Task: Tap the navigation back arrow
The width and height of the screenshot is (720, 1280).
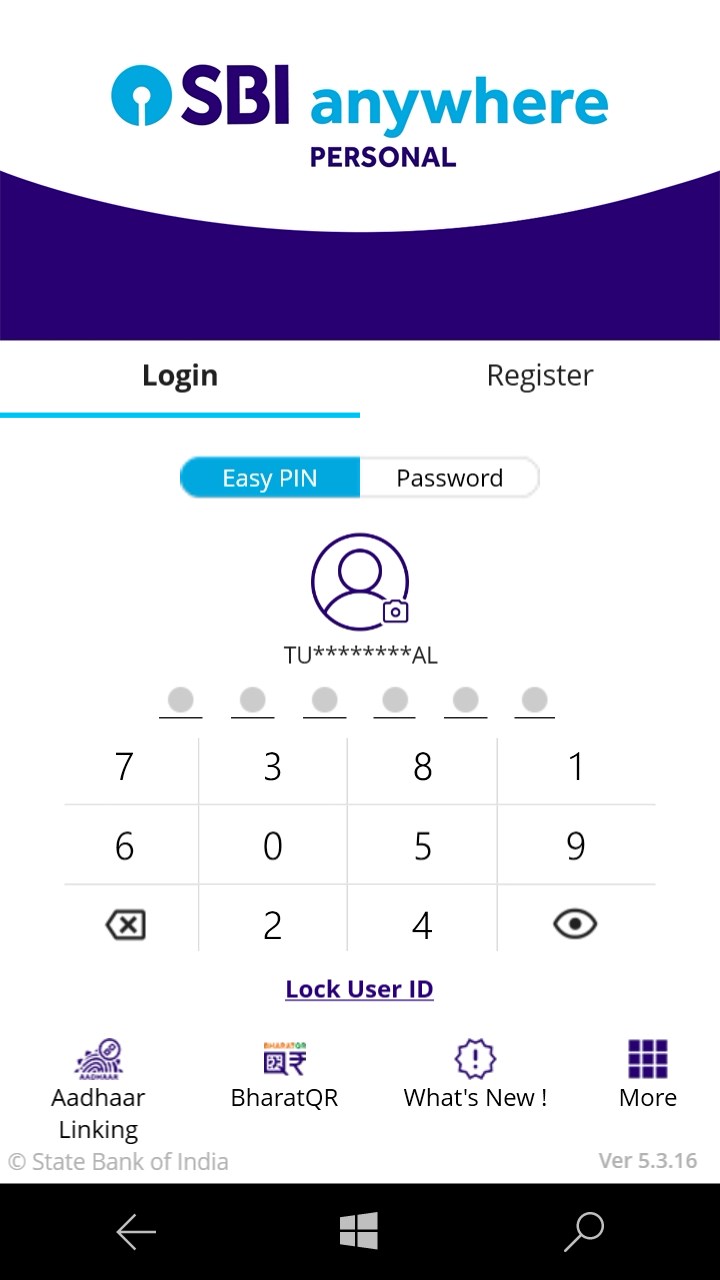Action: (137, 1231)
